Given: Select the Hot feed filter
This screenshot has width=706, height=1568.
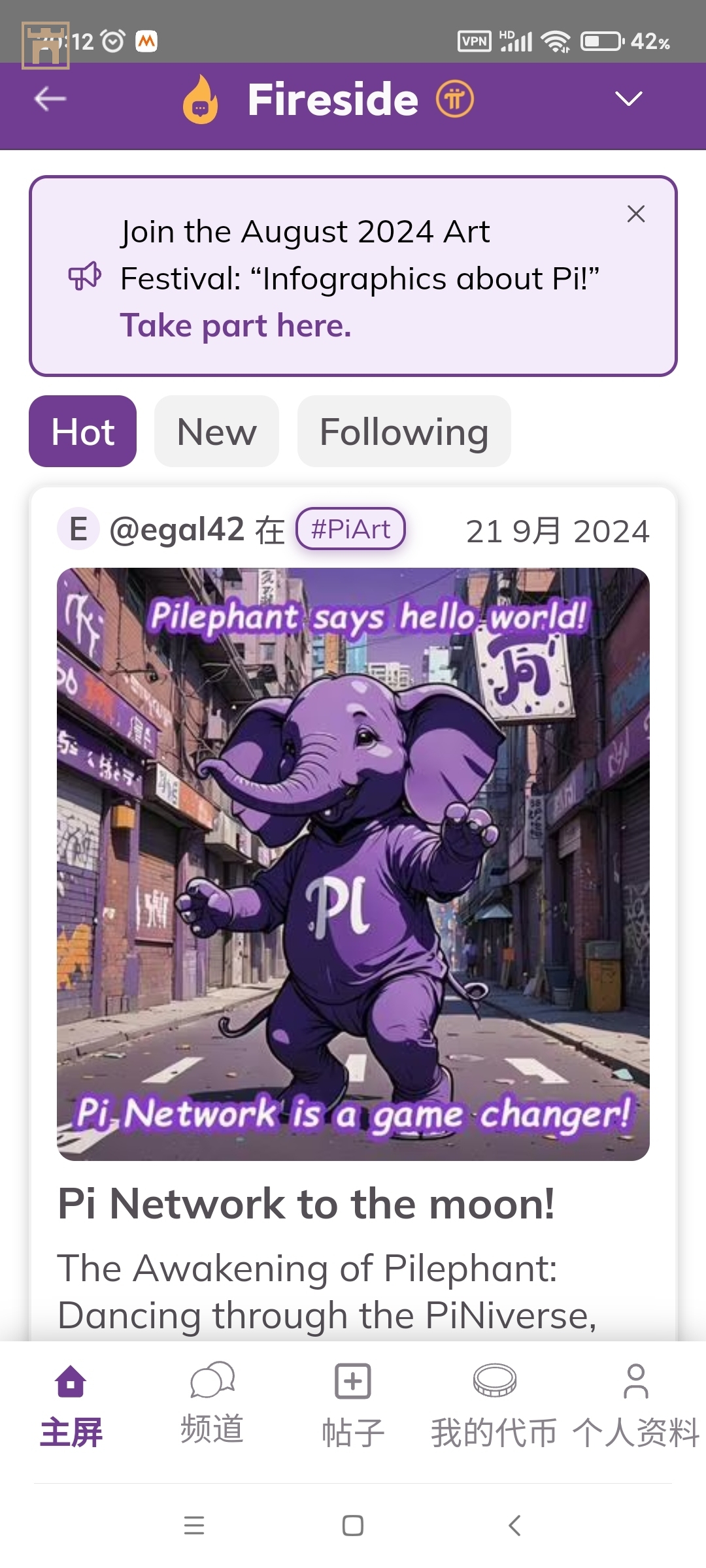Looking at the screenshot, I should pyautogui.click(x=83, y=431).
